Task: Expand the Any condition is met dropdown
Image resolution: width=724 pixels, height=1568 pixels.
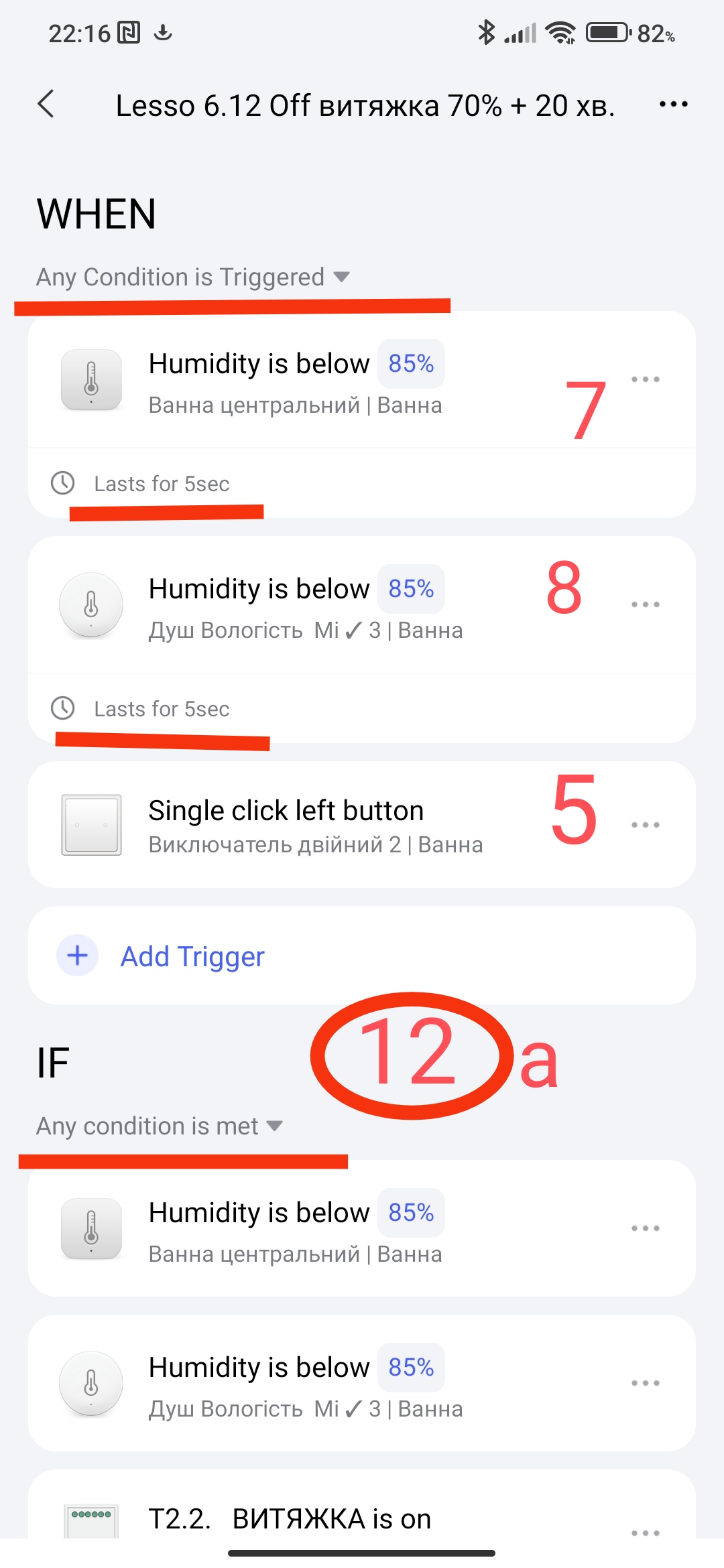Action: (160, 1126)
